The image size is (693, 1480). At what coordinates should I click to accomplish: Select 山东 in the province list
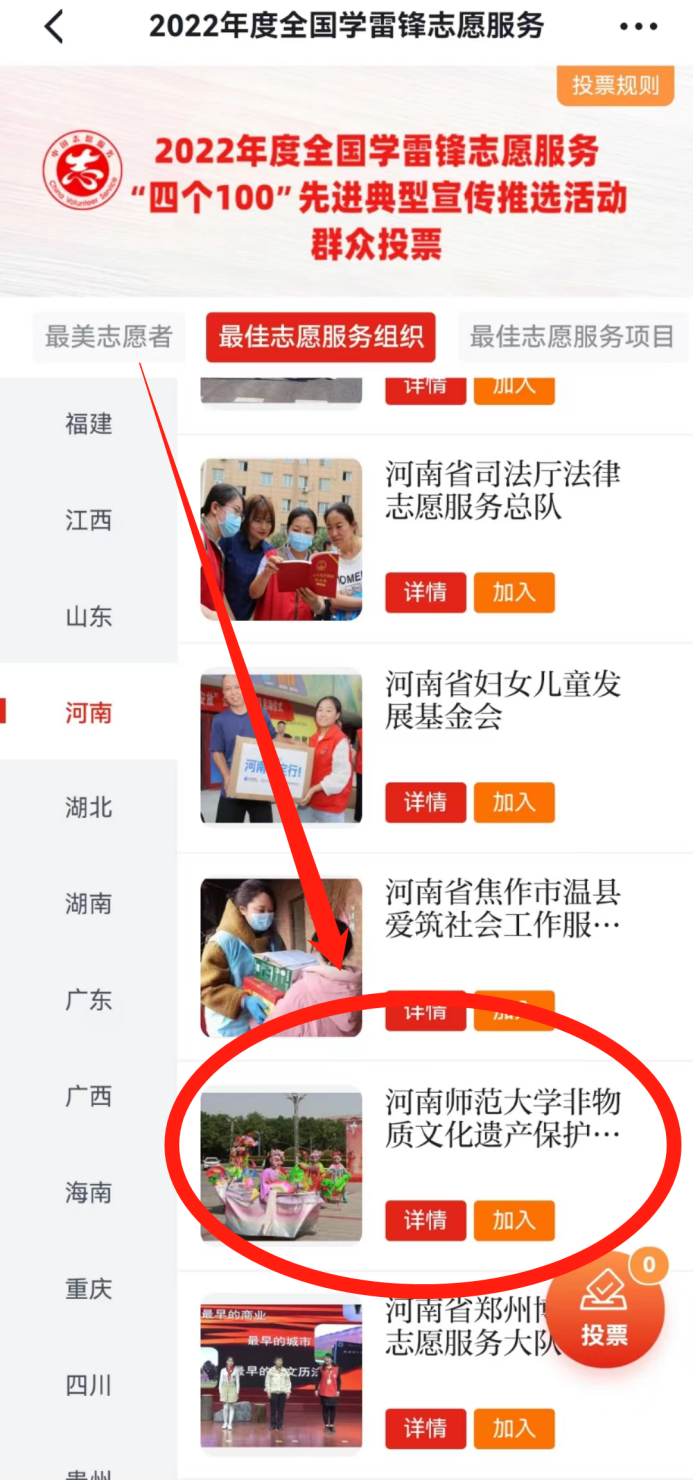(x=88, y=616)
